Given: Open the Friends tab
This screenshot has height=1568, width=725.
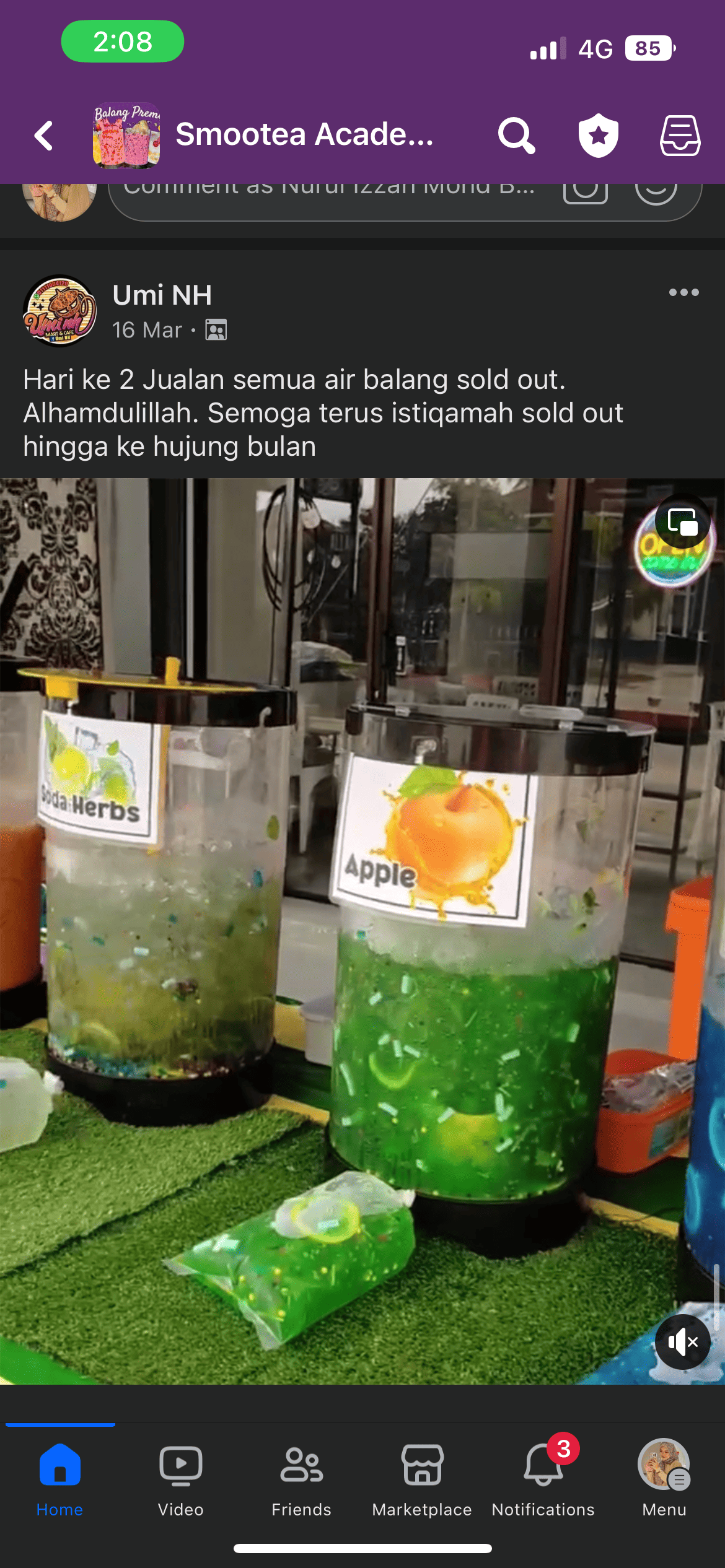Looking at the screenshot, I should click(301, 1478).
